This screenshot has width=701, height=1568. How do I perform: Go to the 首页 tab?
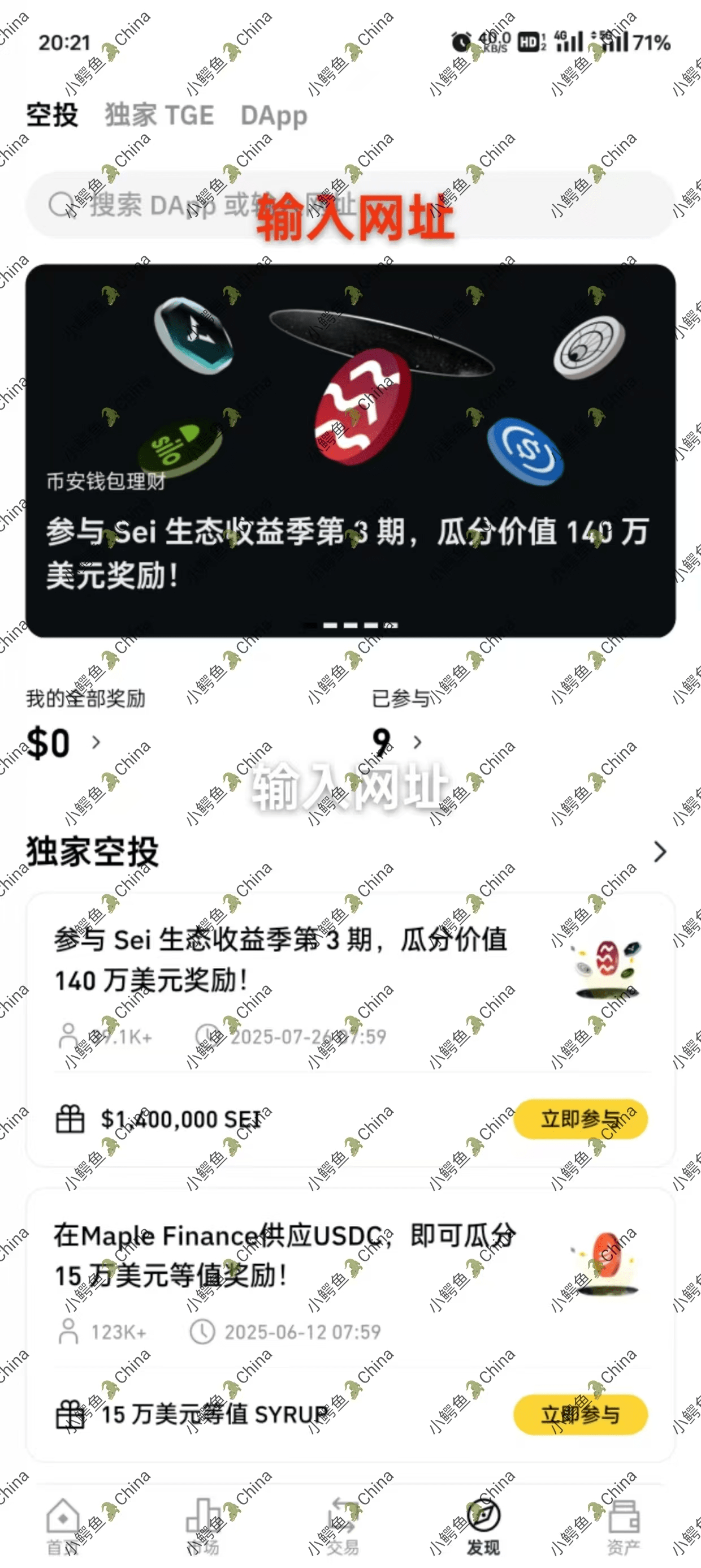[x=63, y=1527]
